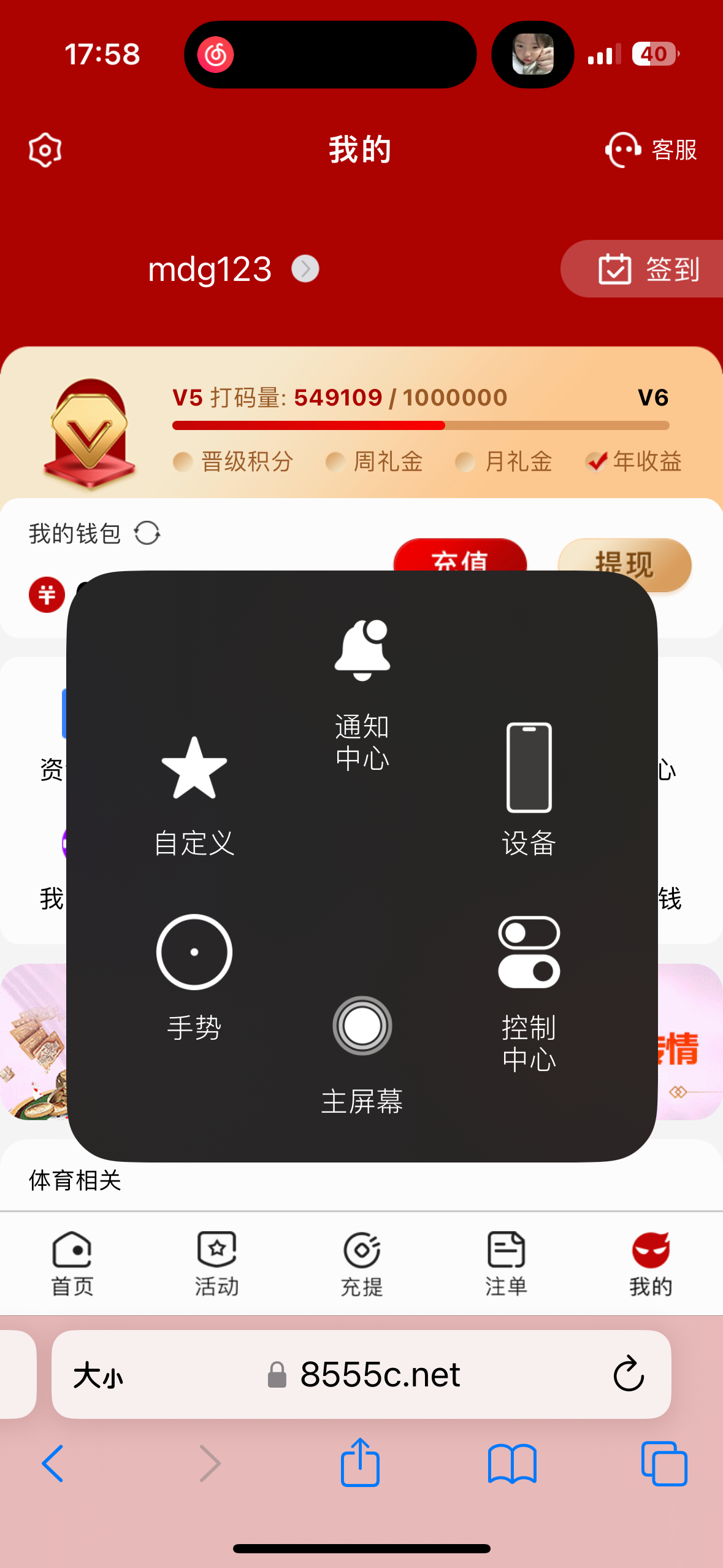Open 通知中心 in AssistiveTouch menu
This screenshot has width=723, height=1568.
tap(362, 693)
